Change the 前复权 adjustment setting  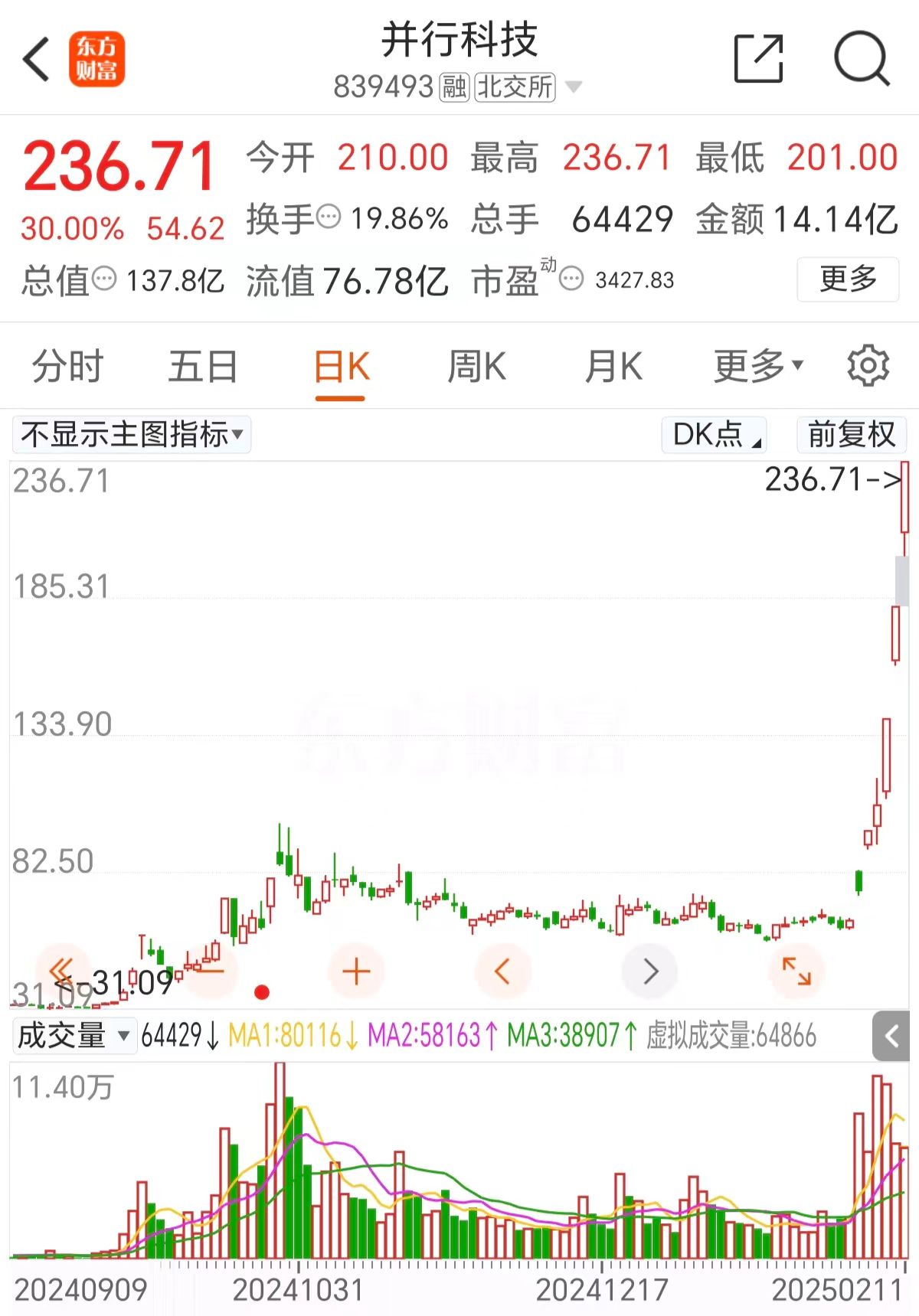tap(851, 434)
